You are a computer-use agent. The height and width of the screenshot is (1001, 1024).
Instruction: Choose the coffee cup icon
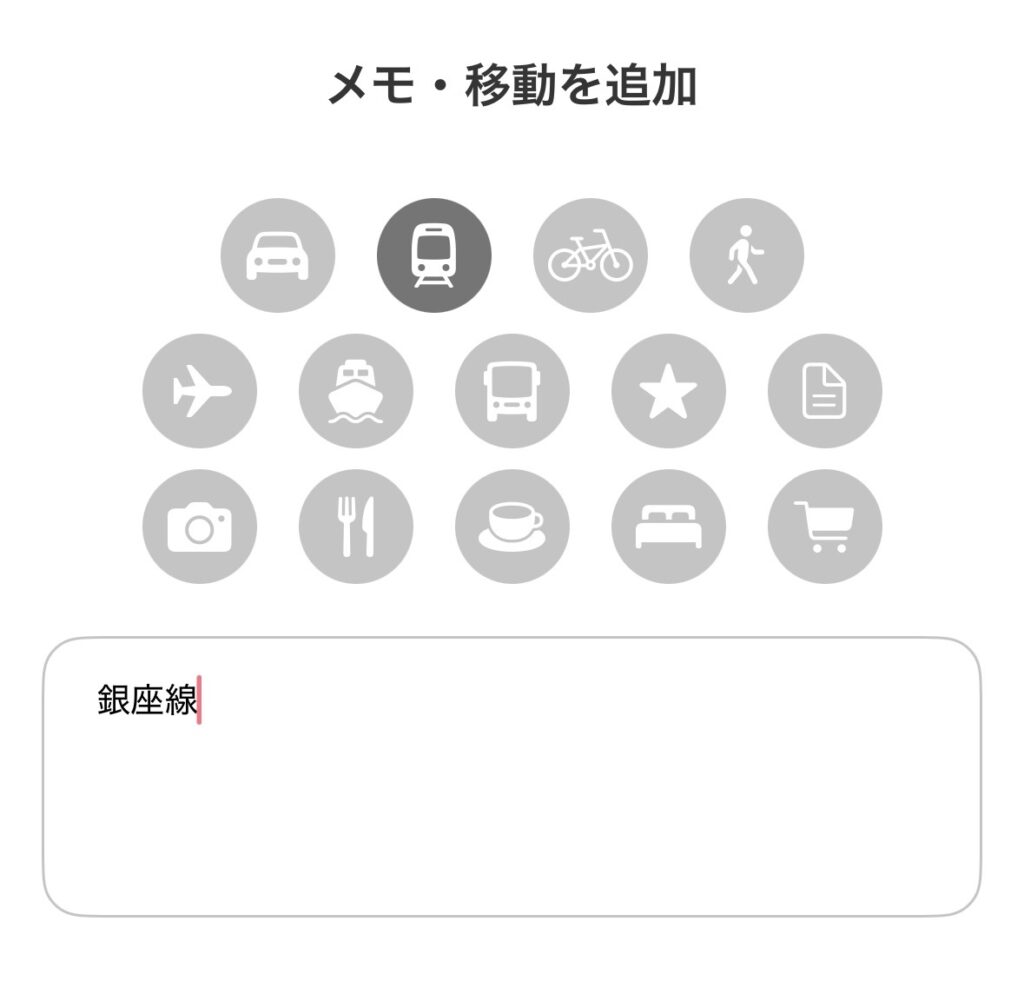coord(512,526)
